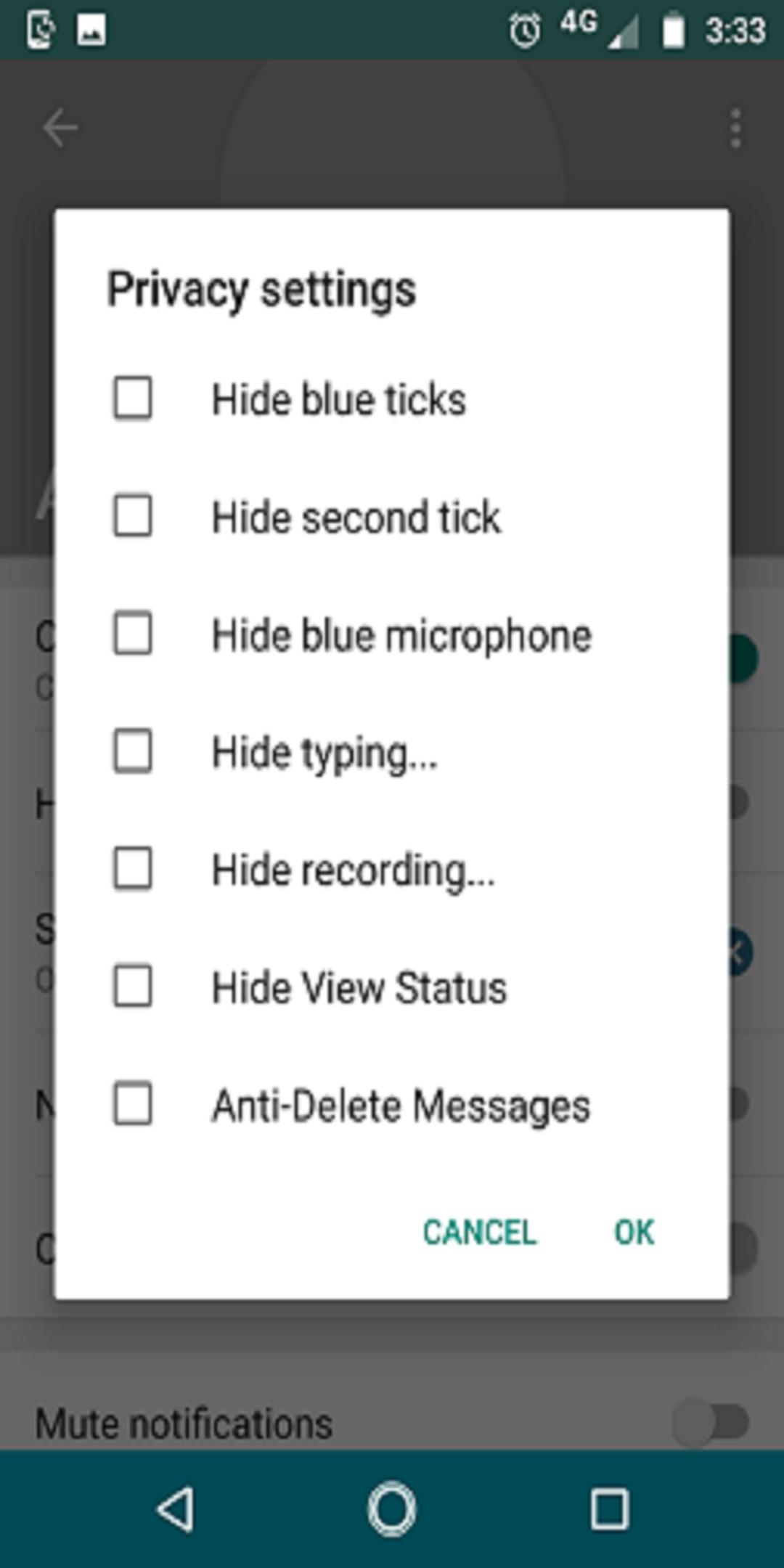
Task: Check the Hide blue ticks option
Action: tap(133, 398)
